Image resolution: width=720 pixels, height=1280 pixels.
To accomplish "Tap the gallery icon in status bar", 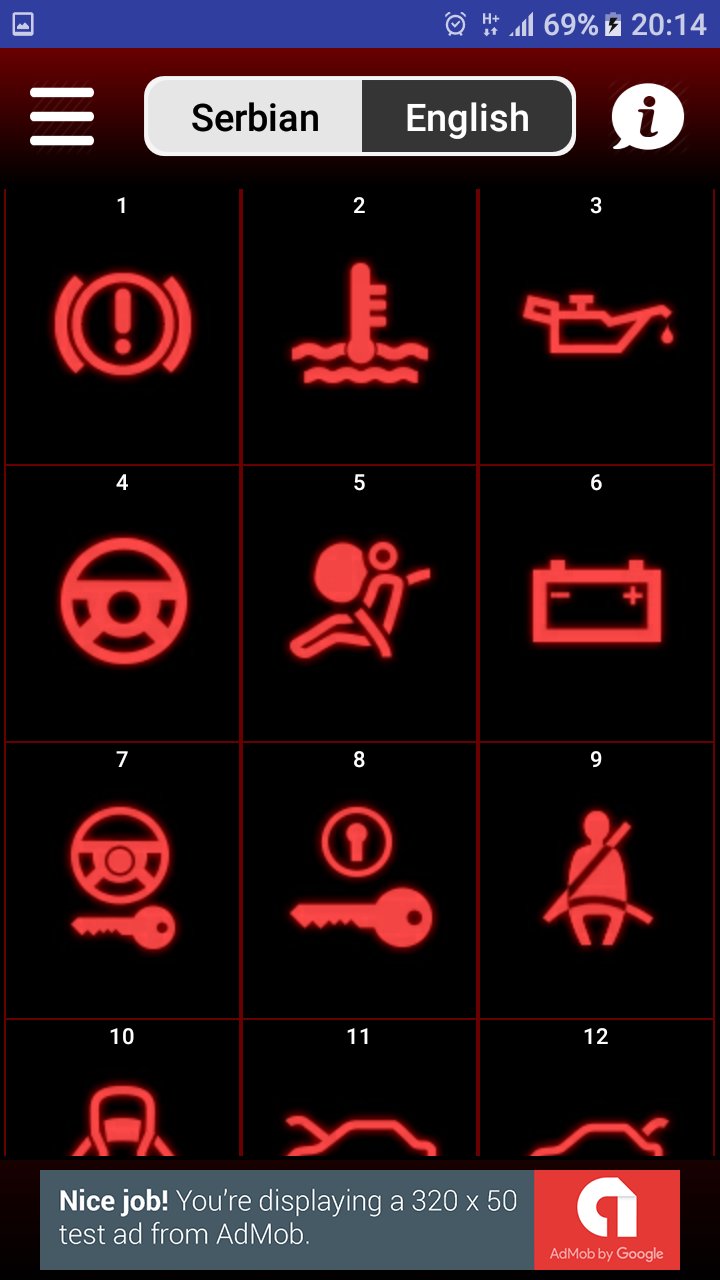I will pos(24,22).
